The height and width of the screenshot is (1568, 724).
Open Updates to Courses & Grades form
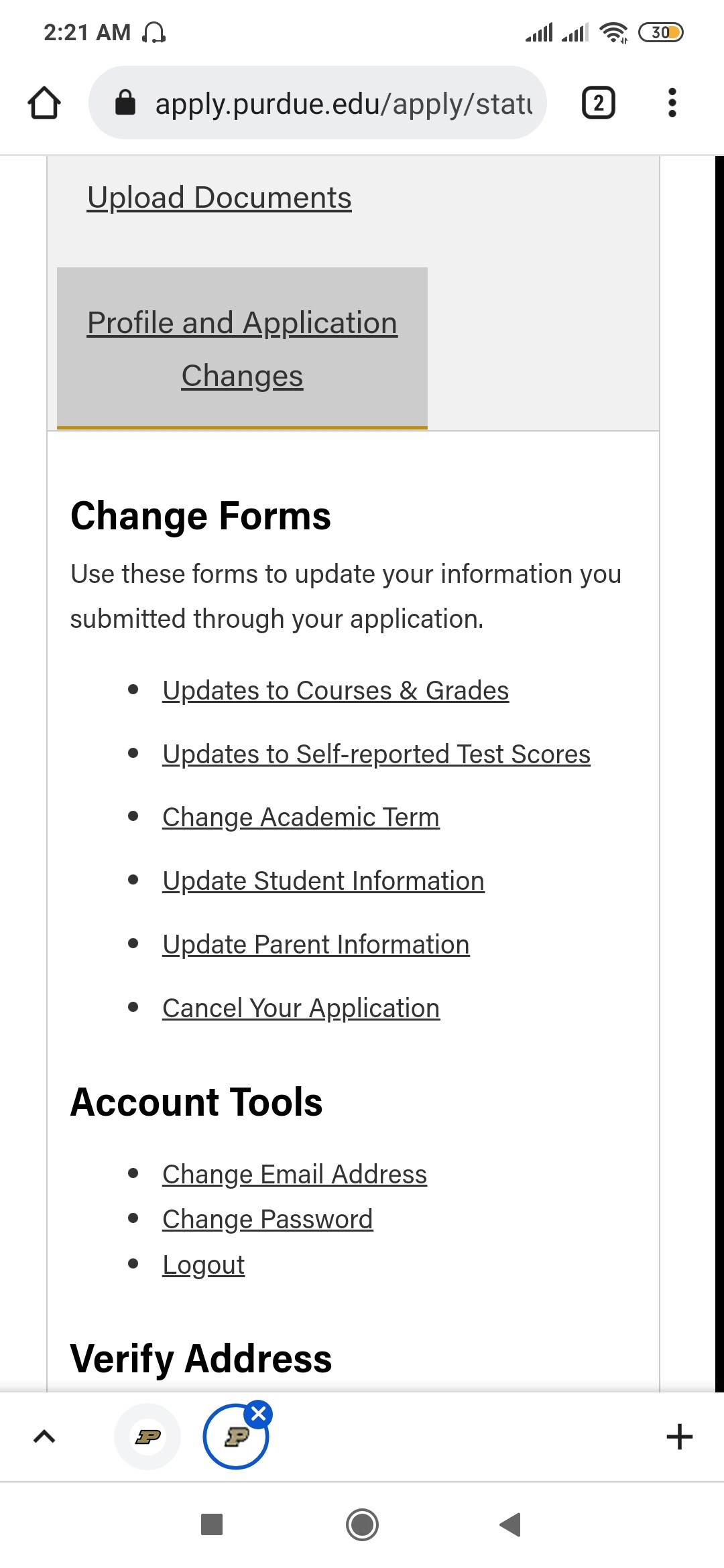click(x=335, y=690)
